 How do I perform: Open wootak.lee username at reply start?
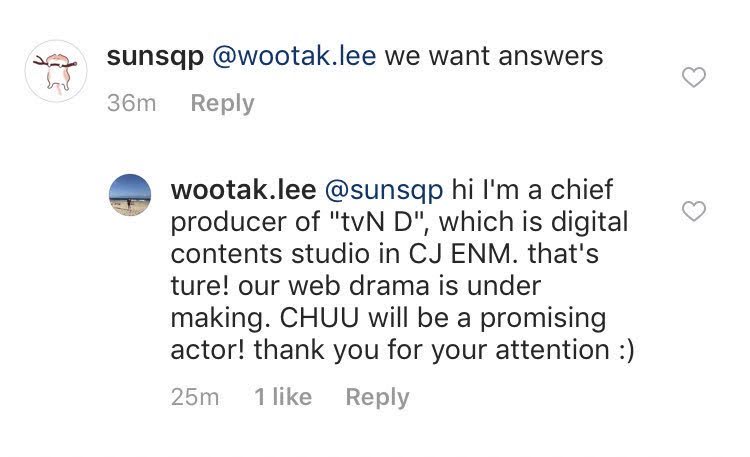243,190
